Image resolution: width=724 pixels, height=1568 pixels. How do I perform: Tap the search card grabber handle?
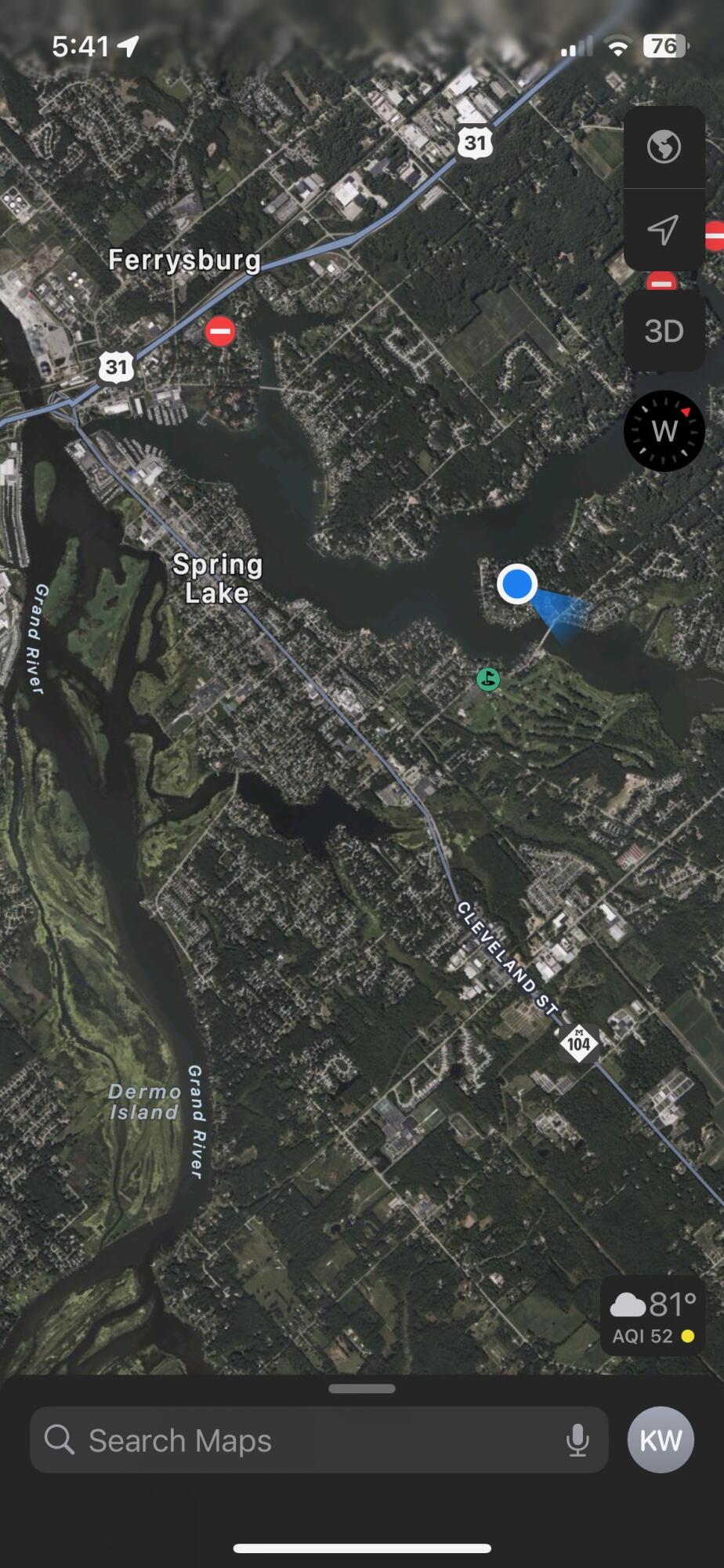(362, 1388)
